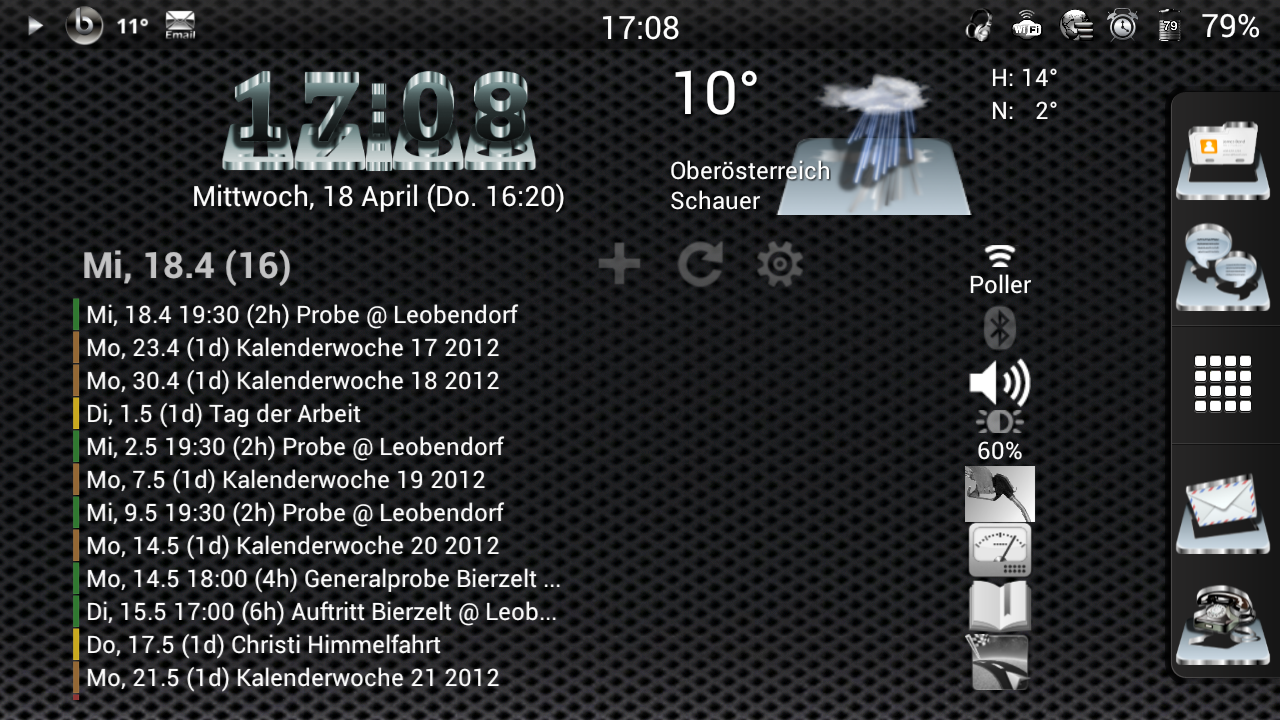This screenshot has width=1280, height=720.
Task: Open the Tag der Arbeit event
Action: [223, 414]
